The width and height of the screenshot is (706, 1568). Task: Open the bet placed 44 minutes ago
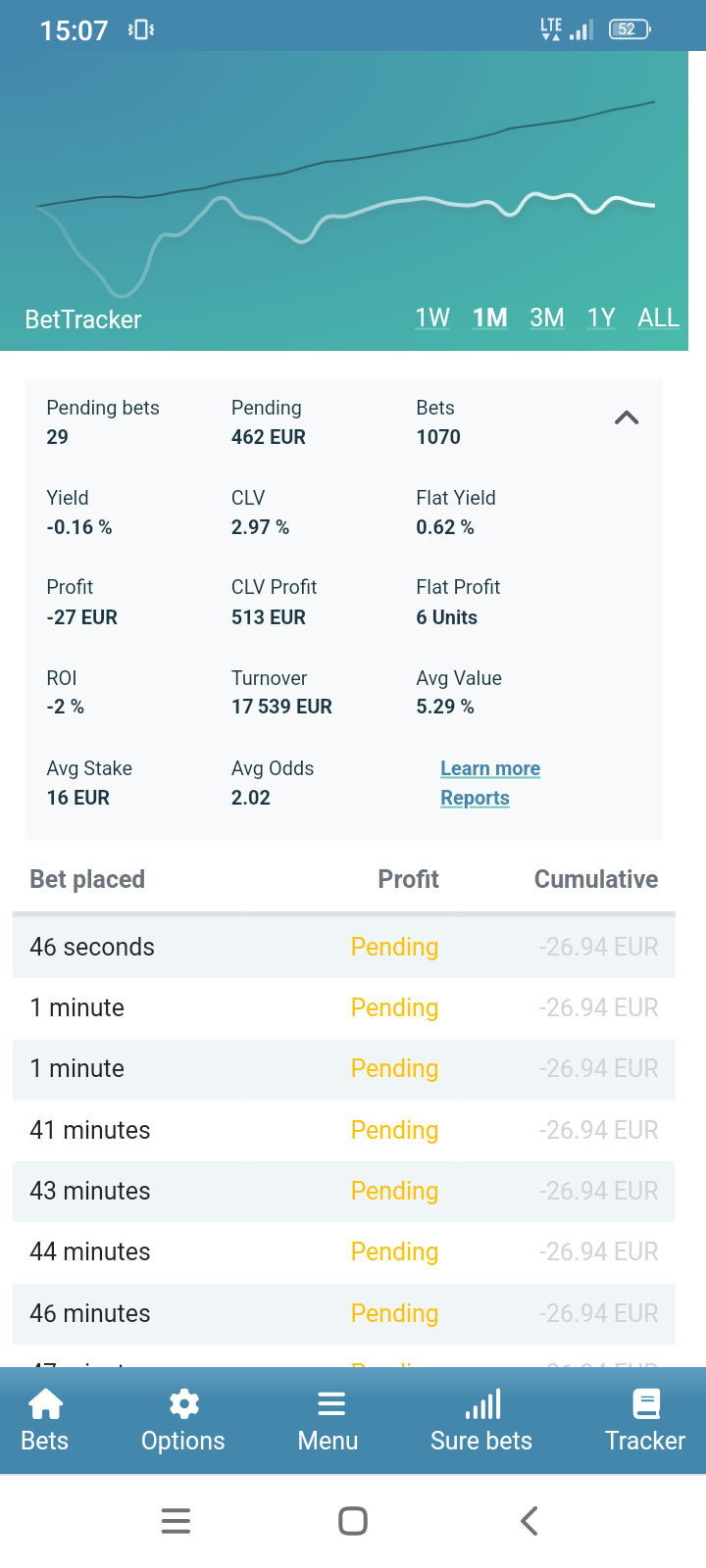(343, 1251)
